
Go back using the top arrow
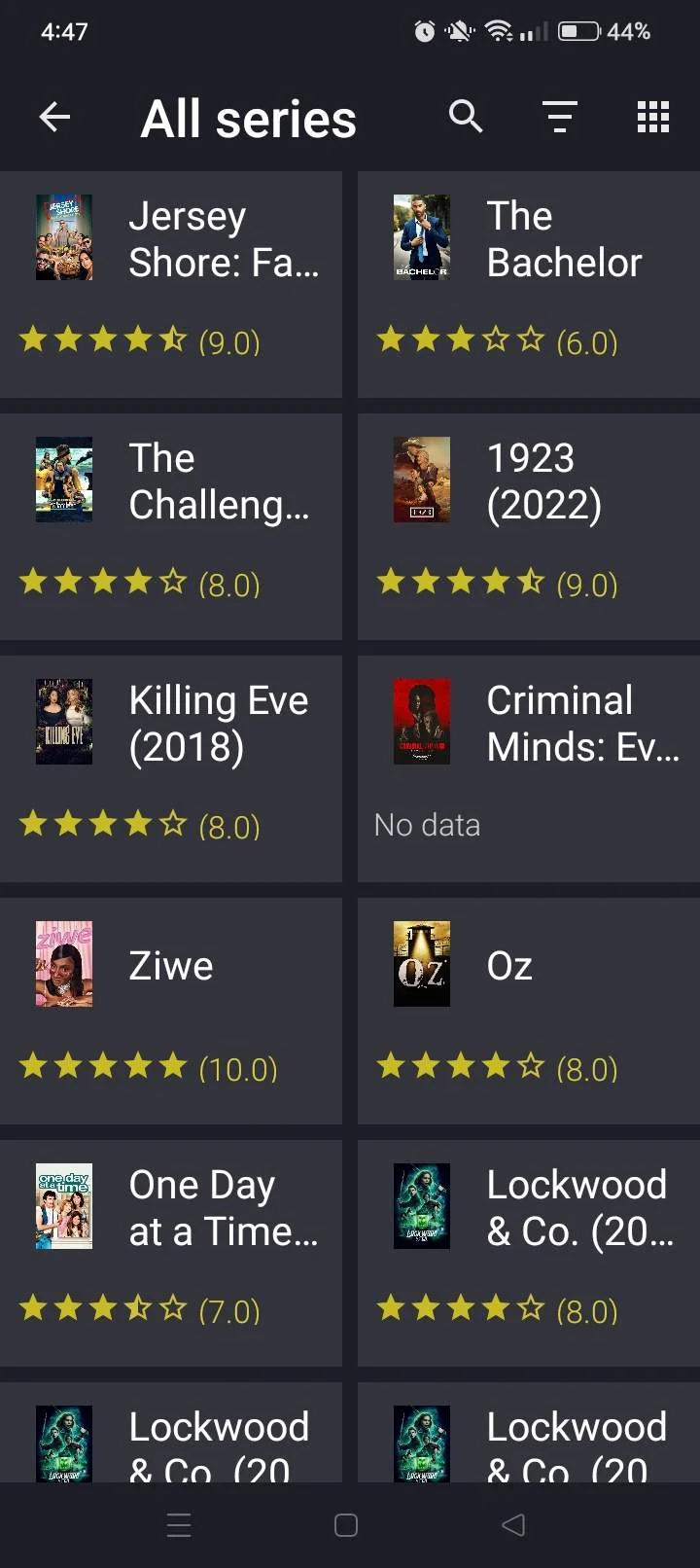(x=54, y=118)
